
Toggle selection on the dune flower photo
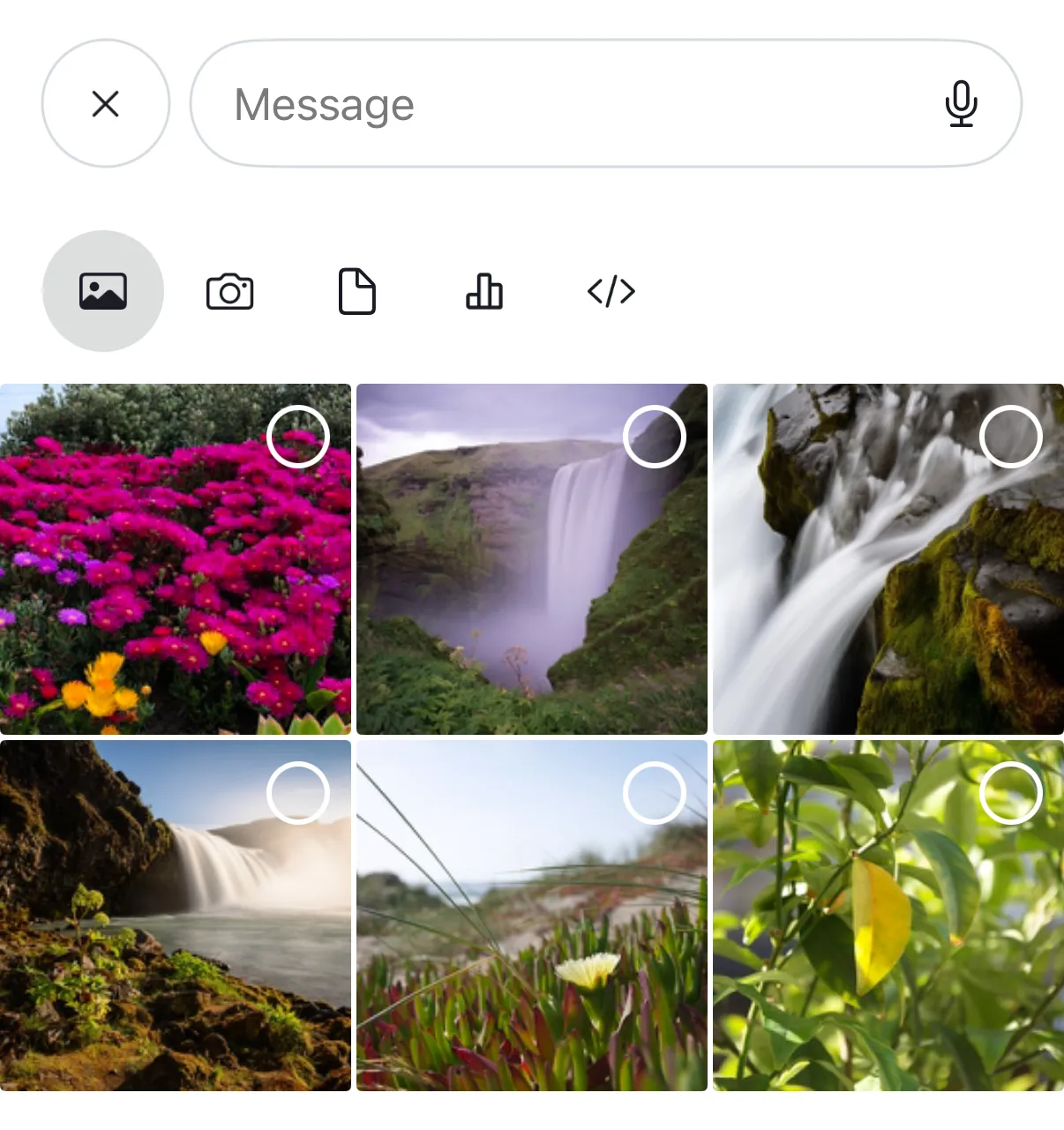click(655, 793)
